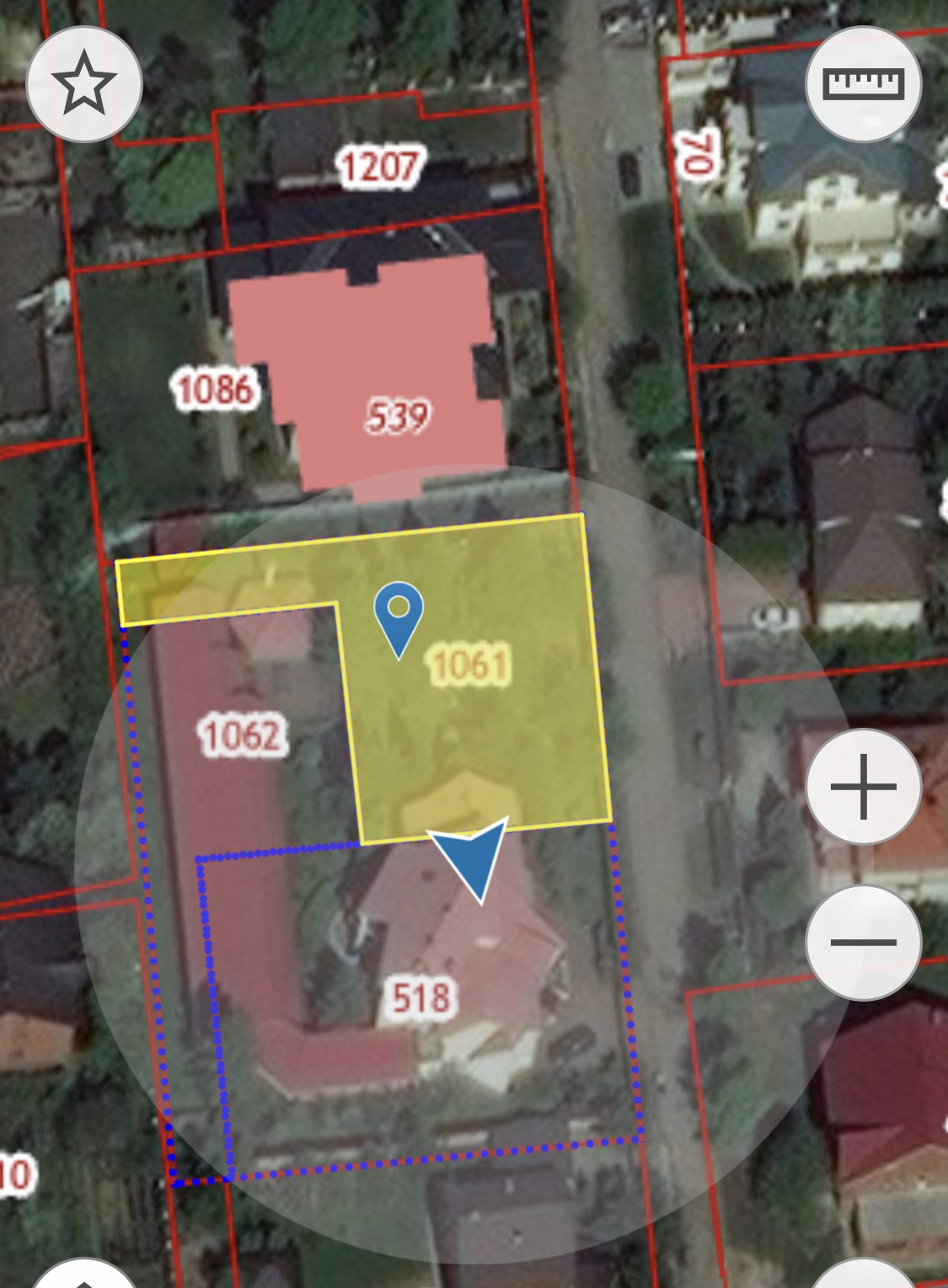The width and height of the screenshot is (948, 1288).
Task: Zoom in the map with the plus button
Action: tap(864, 787)
